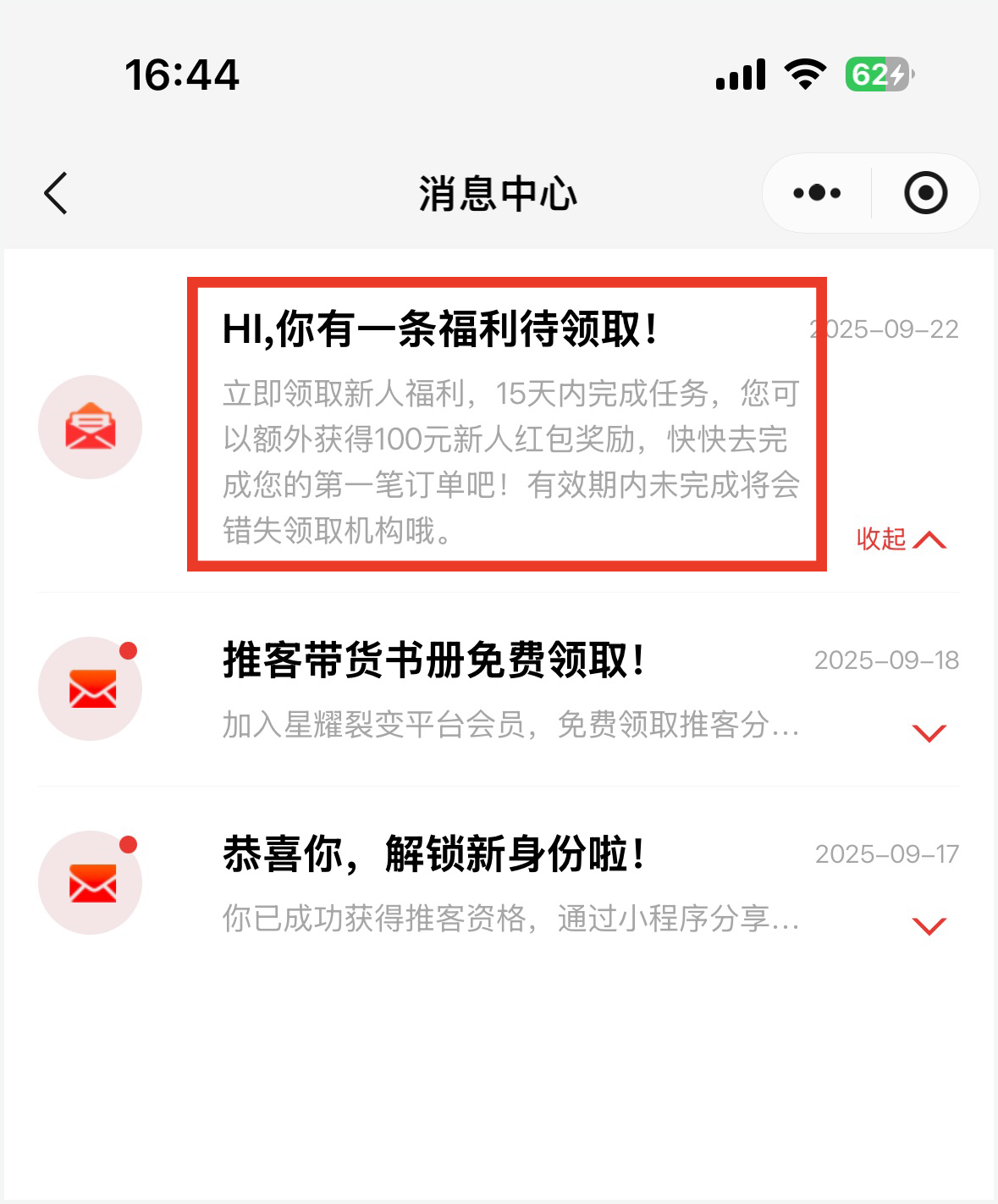Close the mini program
This screenshot has height=1204, width=998.
coord(925,193)
